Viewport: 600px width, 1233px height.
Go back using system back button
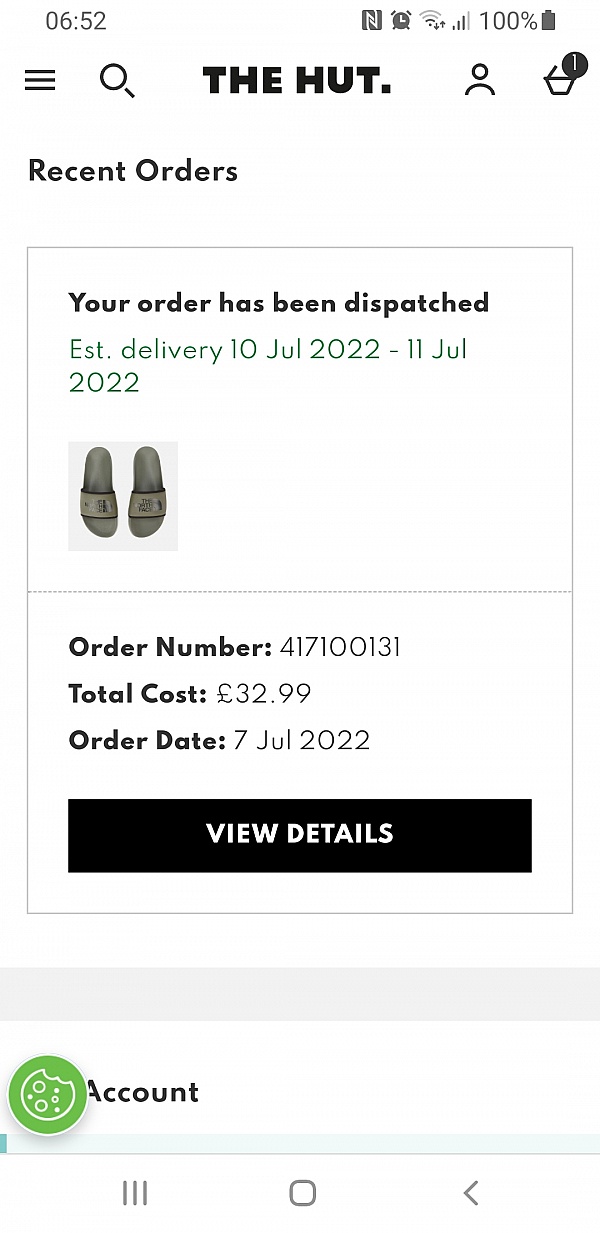tap(470, 1192)
